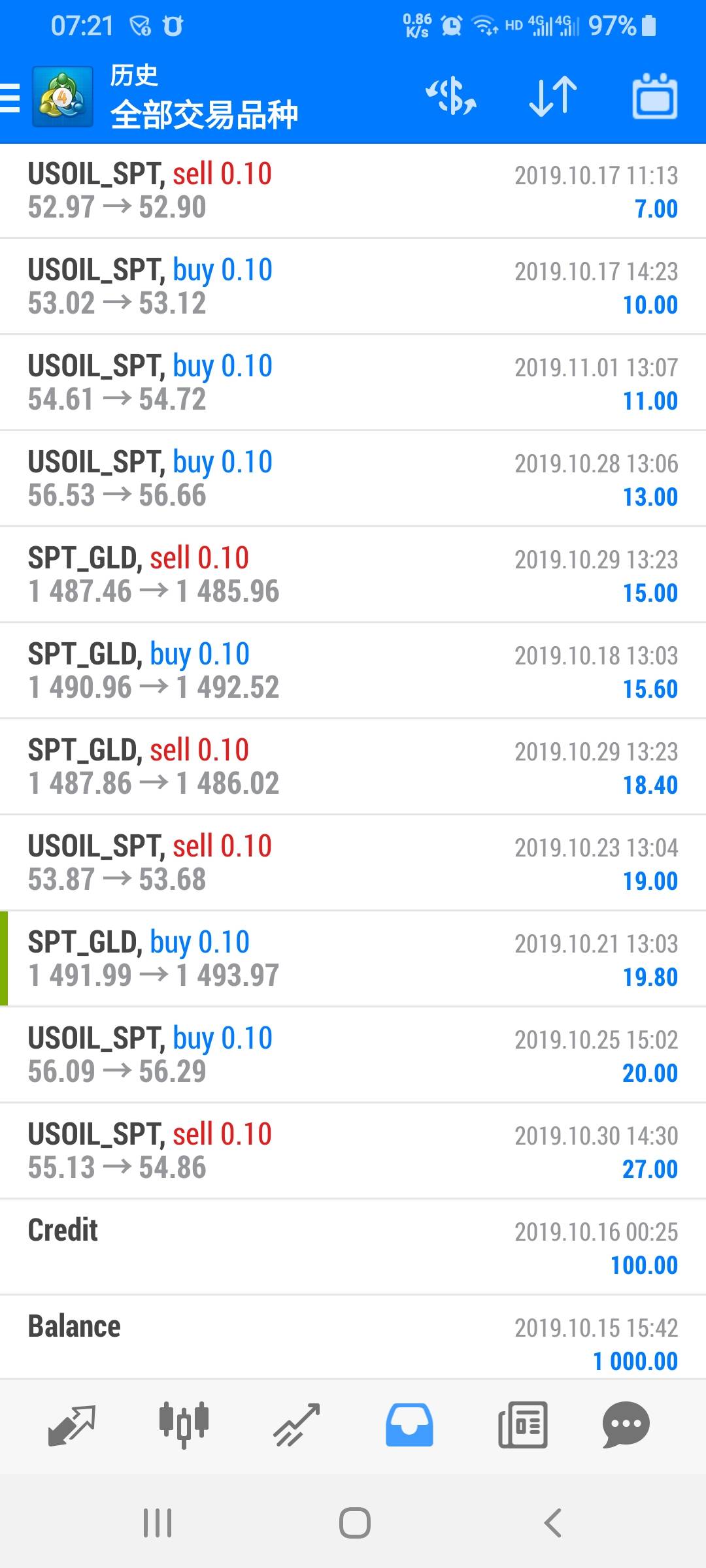Open the USOIL_SPT sell trade with 7.00 profit
Screen dimensions: 706x1568
[353, 191]
